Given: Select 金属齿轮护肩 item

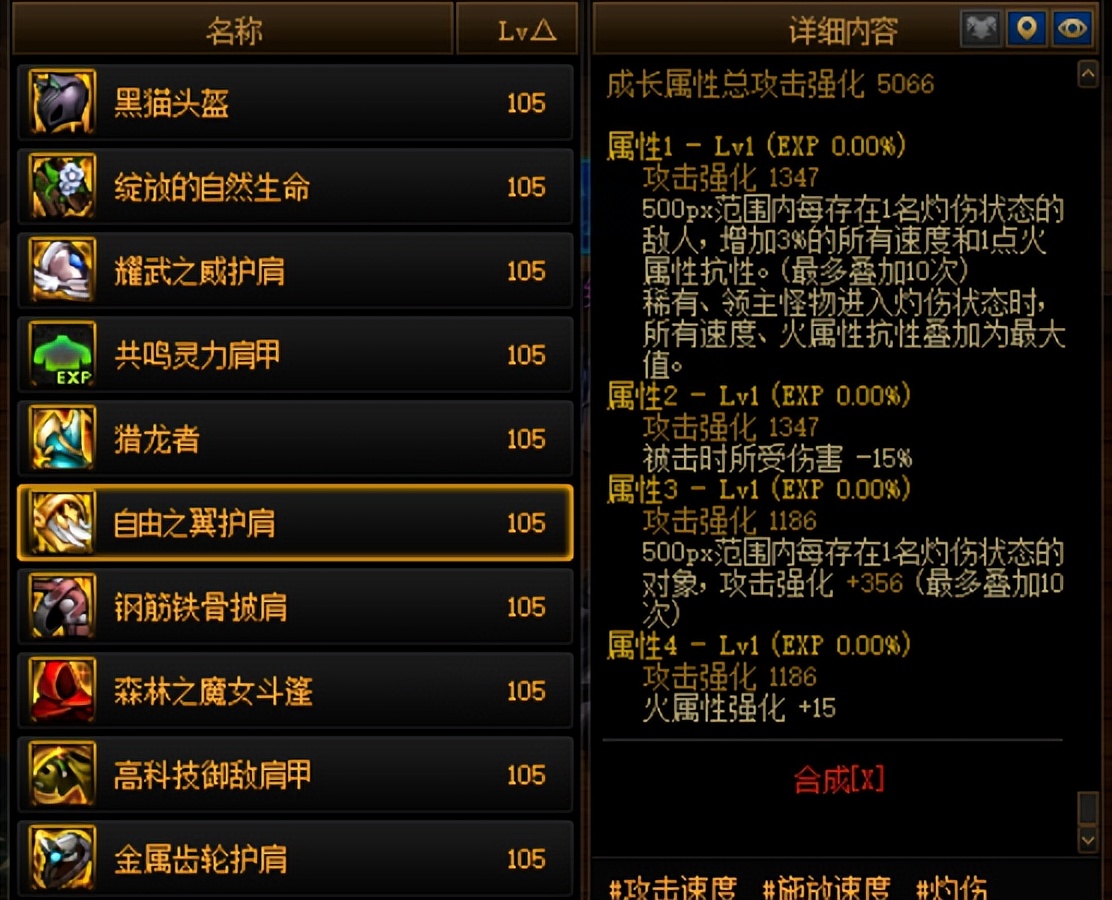Looking at the screenshot, I should [295, 857].
